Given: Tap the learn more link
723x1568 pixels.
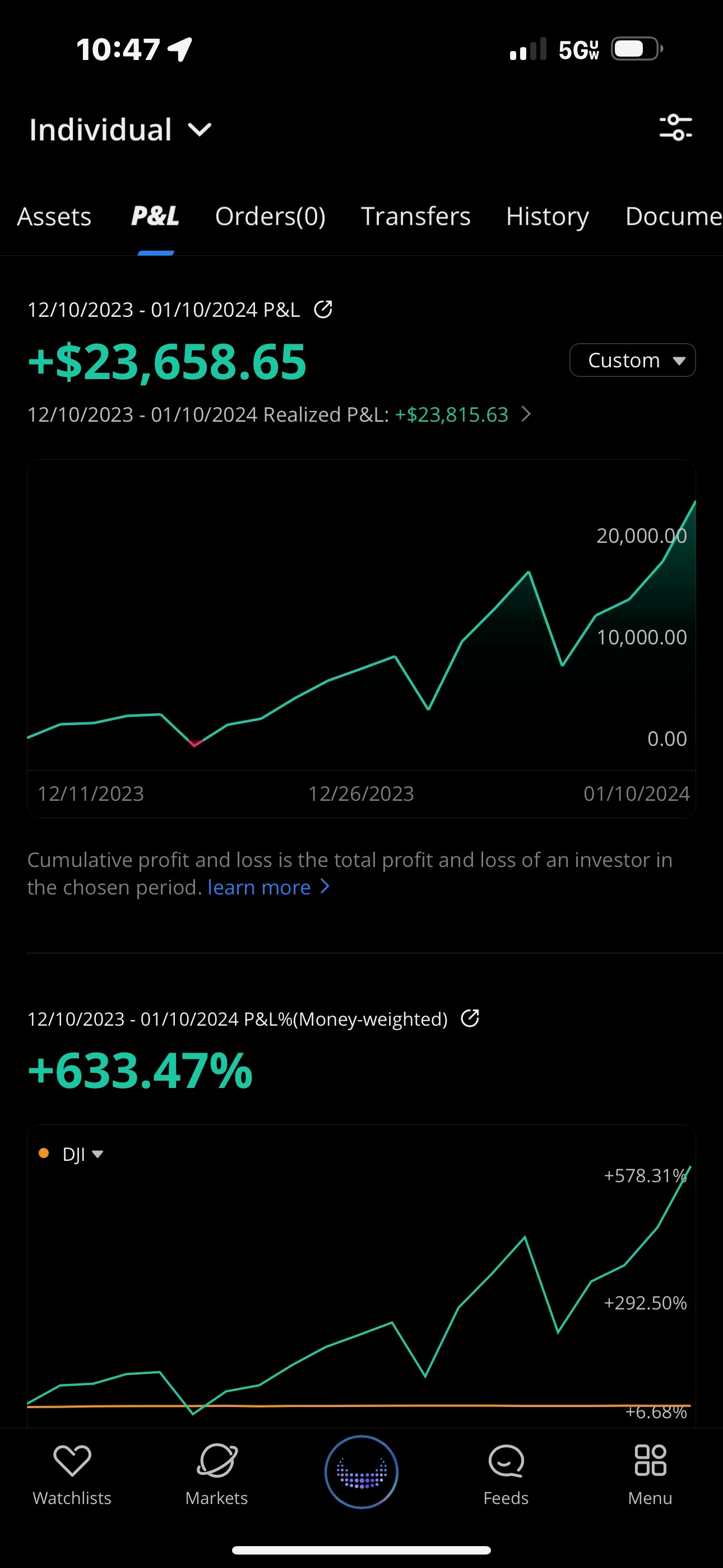Looking at the screenshot, I should (x=268, y=888).
